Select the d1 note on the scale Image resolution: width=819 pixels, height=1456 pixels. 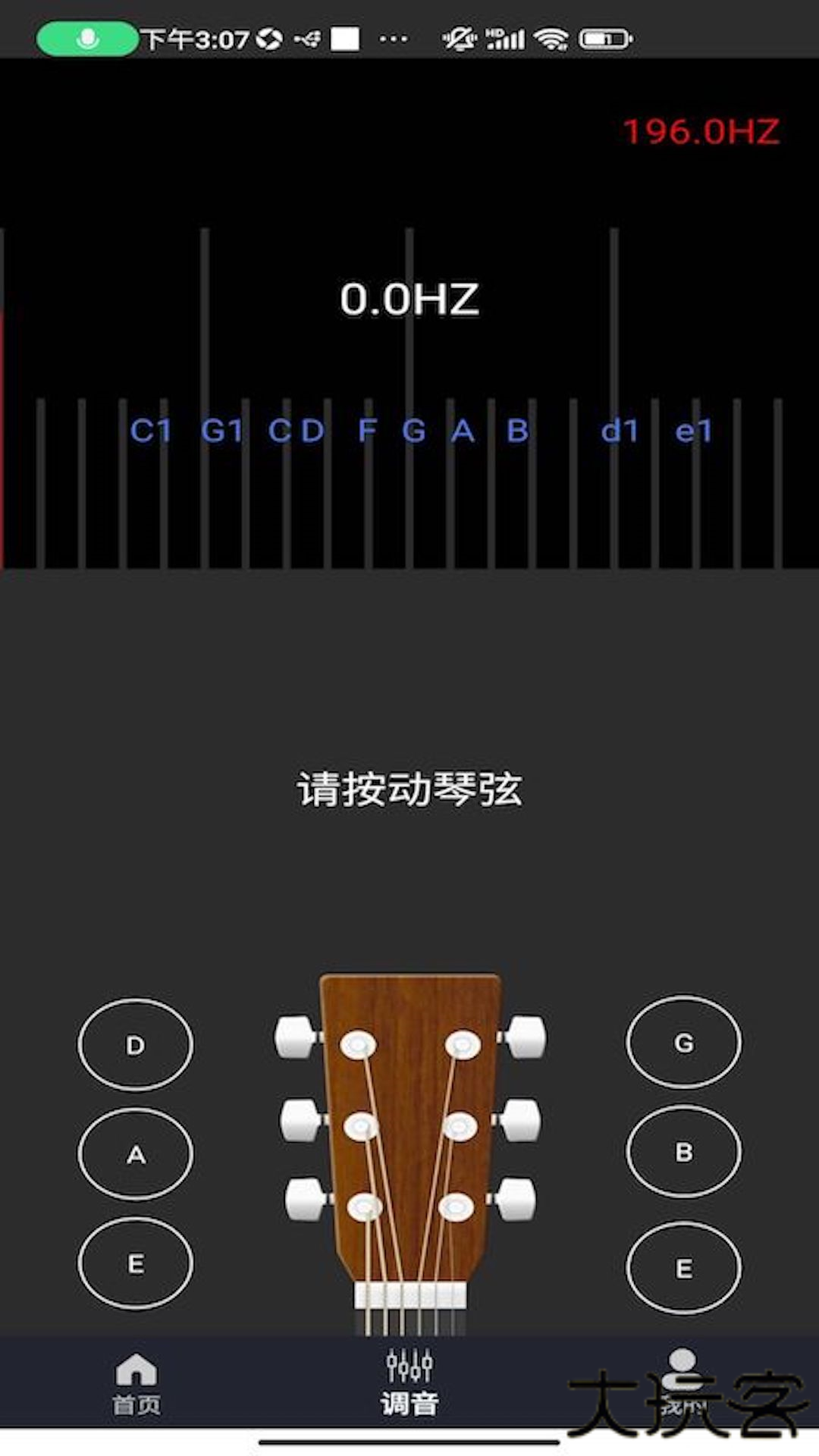point(622,431)
